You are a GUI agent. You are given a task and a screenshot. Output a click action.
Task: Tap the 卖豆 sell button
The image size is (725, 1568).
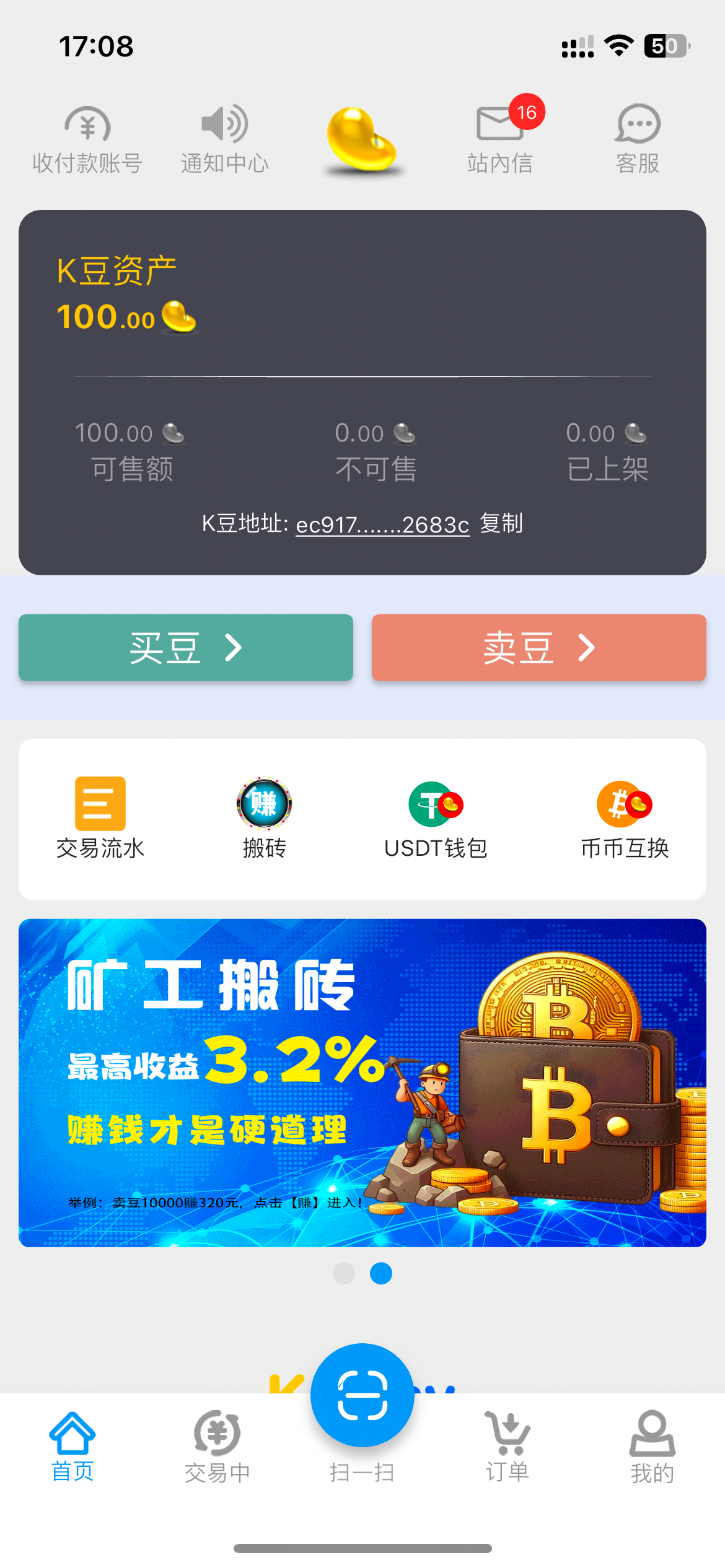pyautogui.click(x=539, y=648)
